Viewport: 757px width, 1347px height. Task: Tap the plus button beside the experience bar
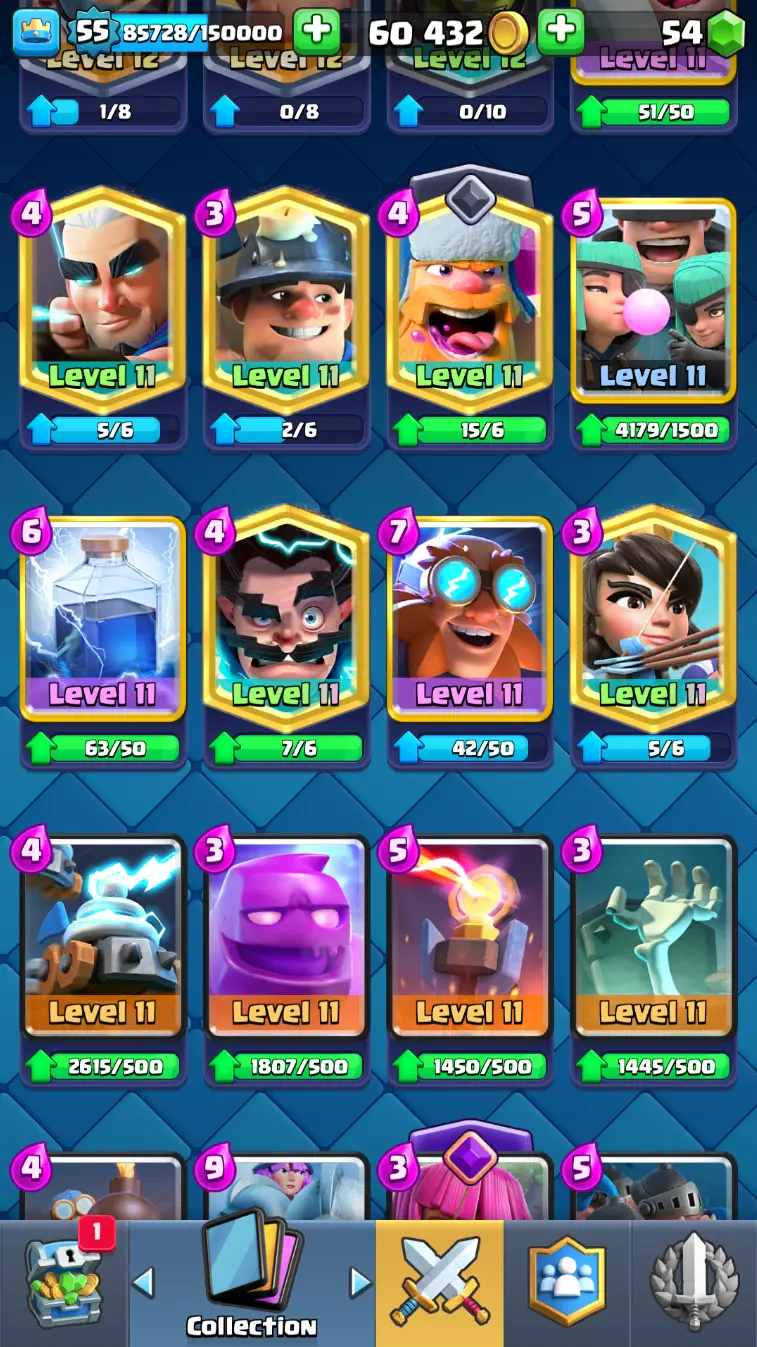click(317, 32)
